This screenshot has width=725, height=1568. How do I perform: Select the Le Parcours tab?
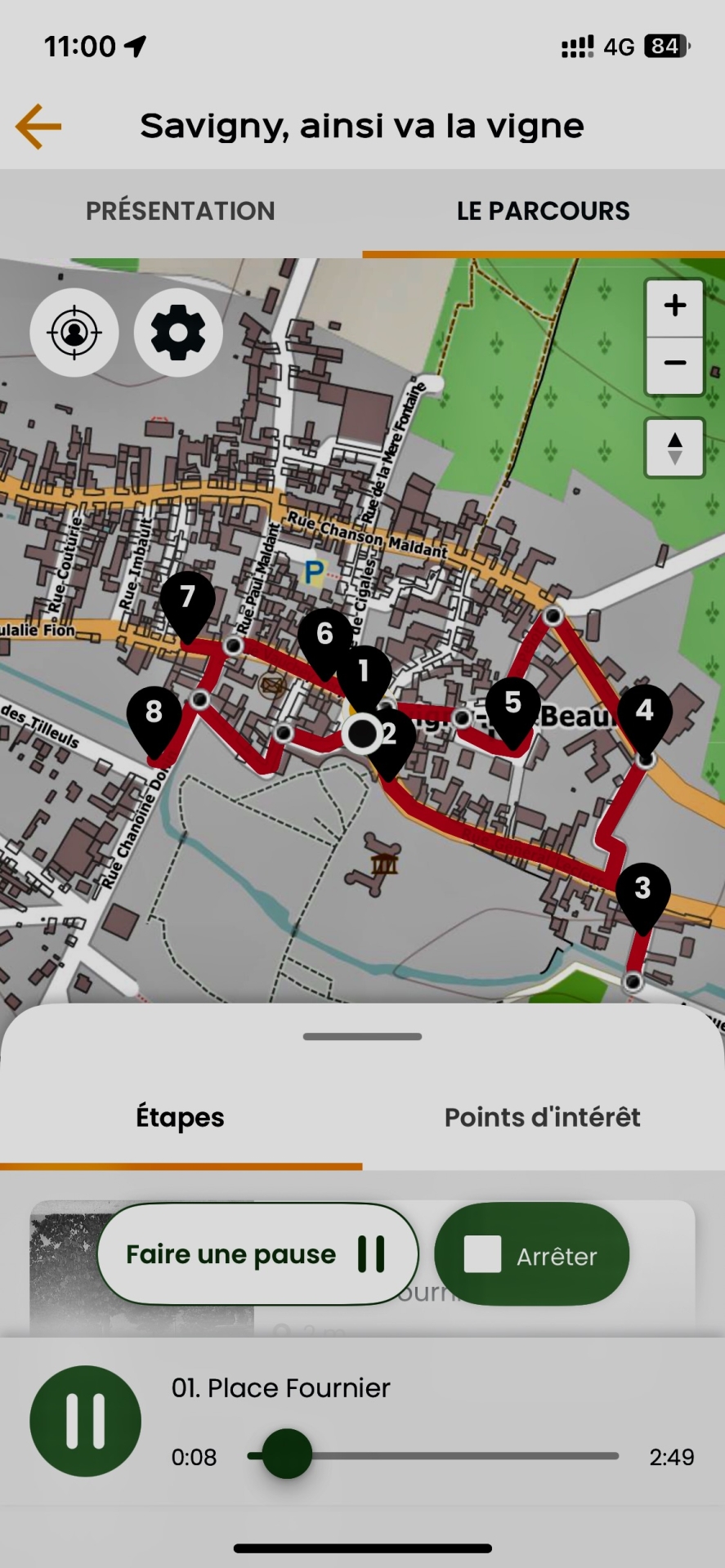[x=544, y=212]
